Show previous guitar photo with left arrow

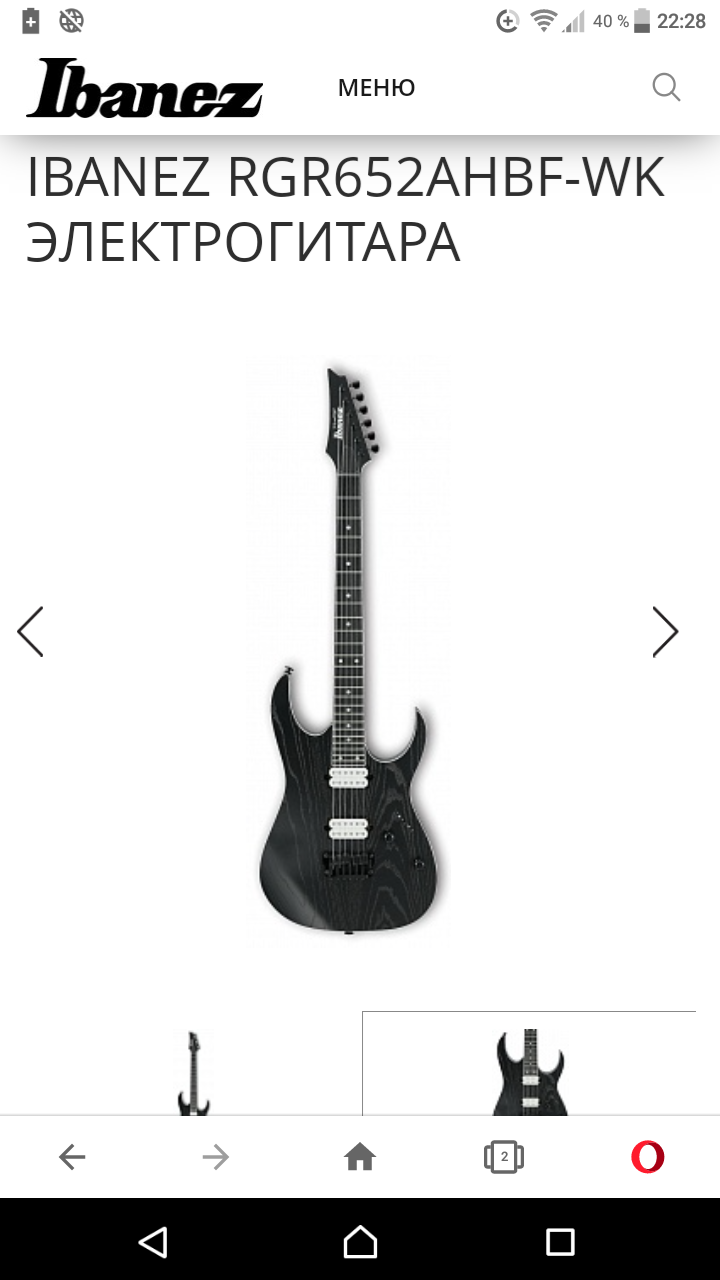tap(30, 632)
